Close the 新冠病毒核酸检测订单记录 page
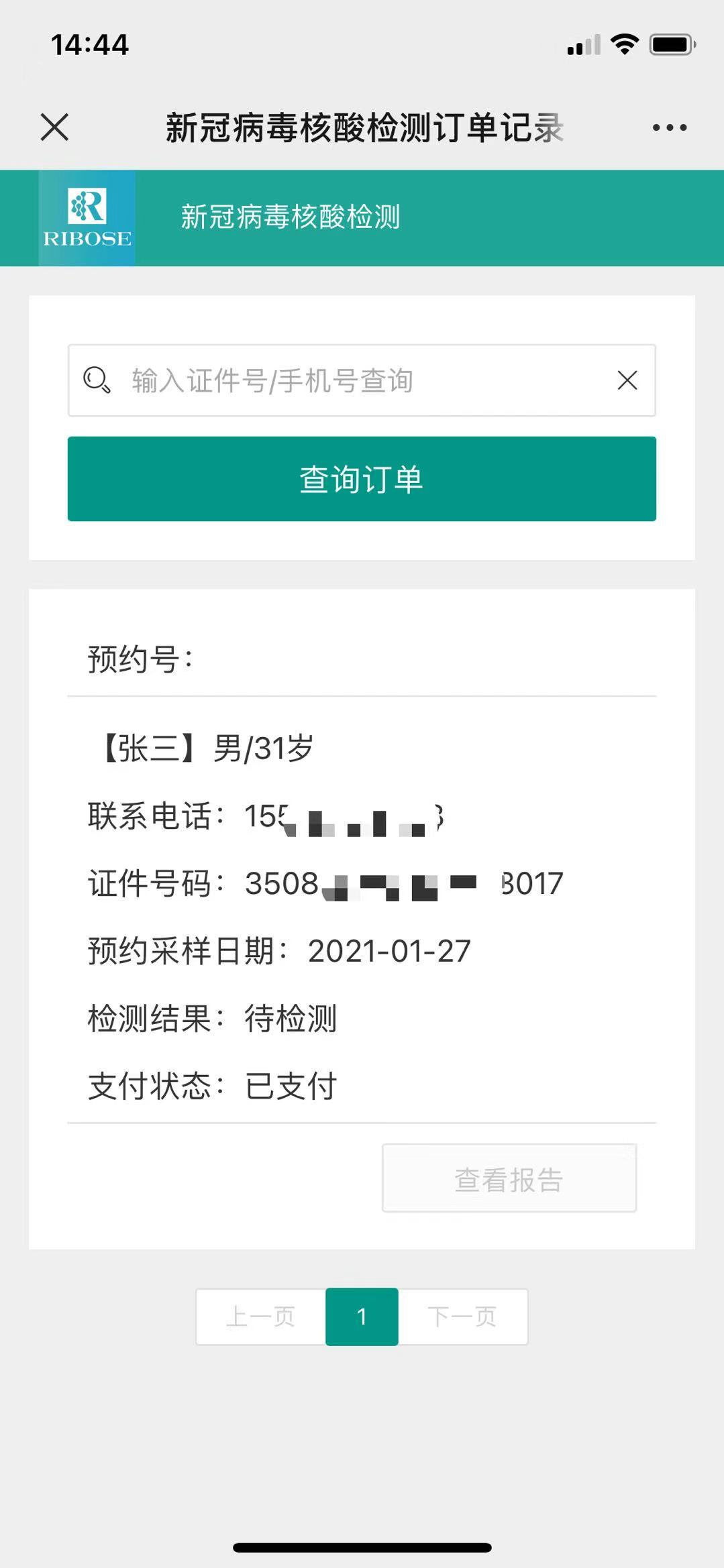The width and height of the screenshot is (724, 1568). click(x=54, y=127)
